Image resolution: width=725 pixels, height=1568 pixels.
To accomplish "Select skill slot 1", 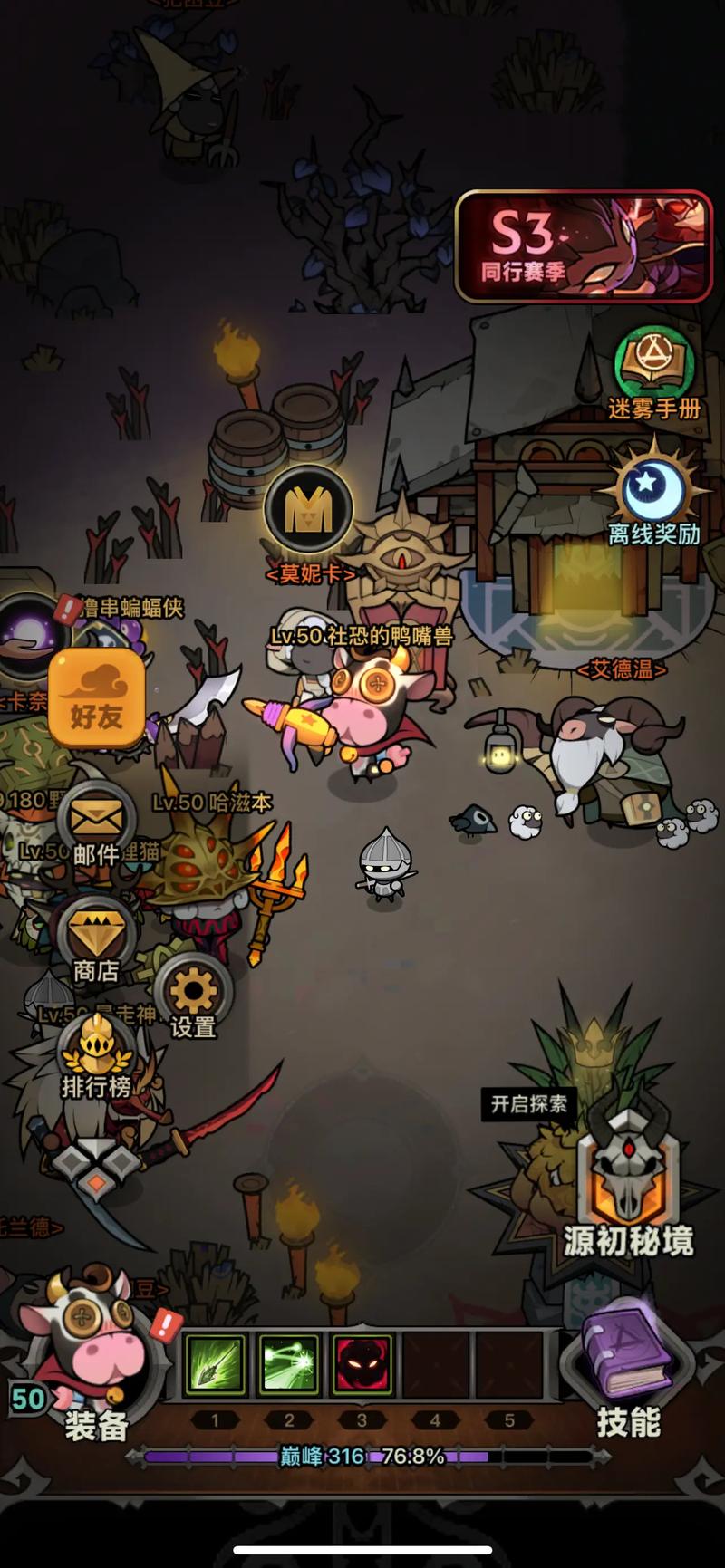I will (216, 1363).
